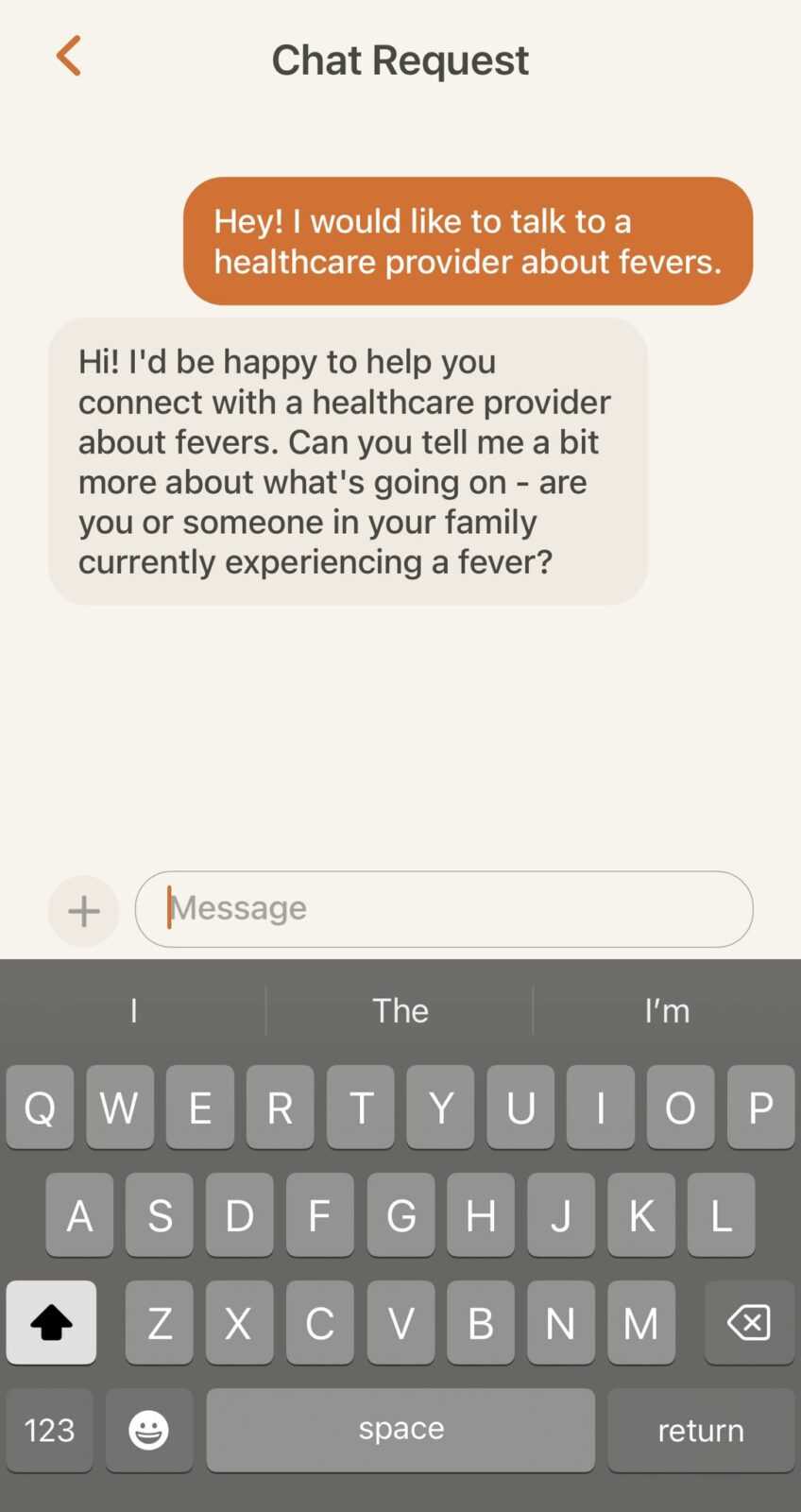Go back from Chat Request

coord(69,57)
